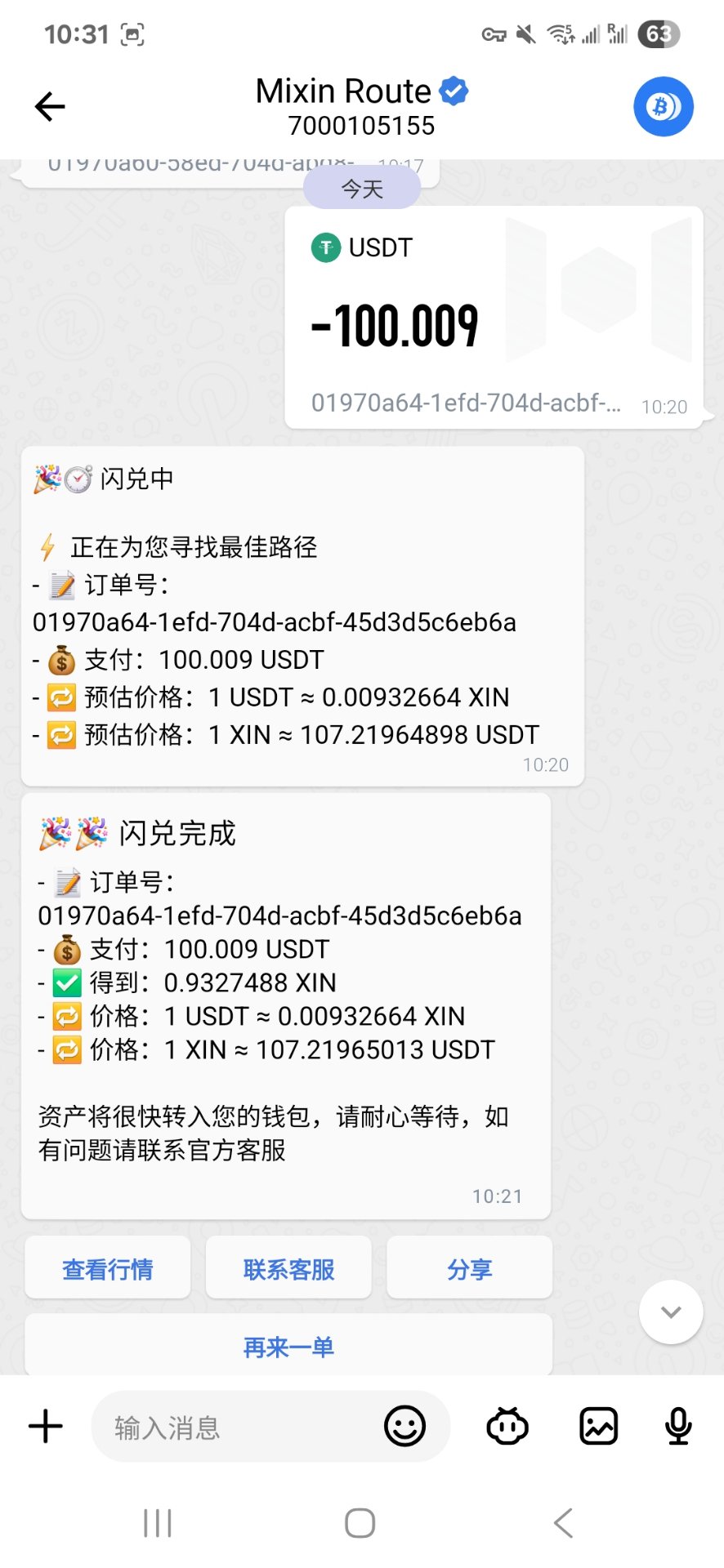The height and width of the screenshot is (1568, 724).
Task: Open the plus attachment menu
Action: point(46,1427)
